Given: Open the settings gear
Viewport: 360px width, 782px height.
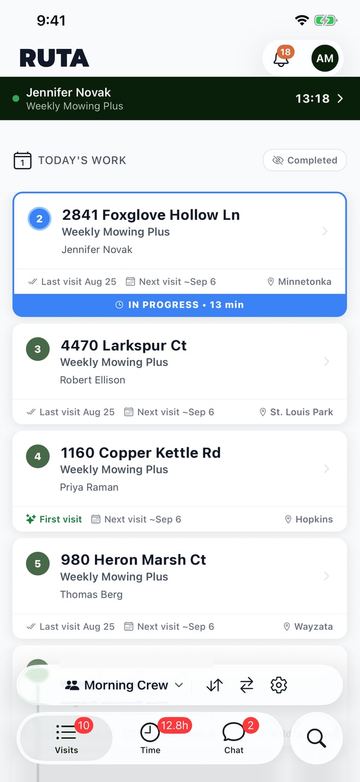Looking at the screenshot, I should [279, 685].
